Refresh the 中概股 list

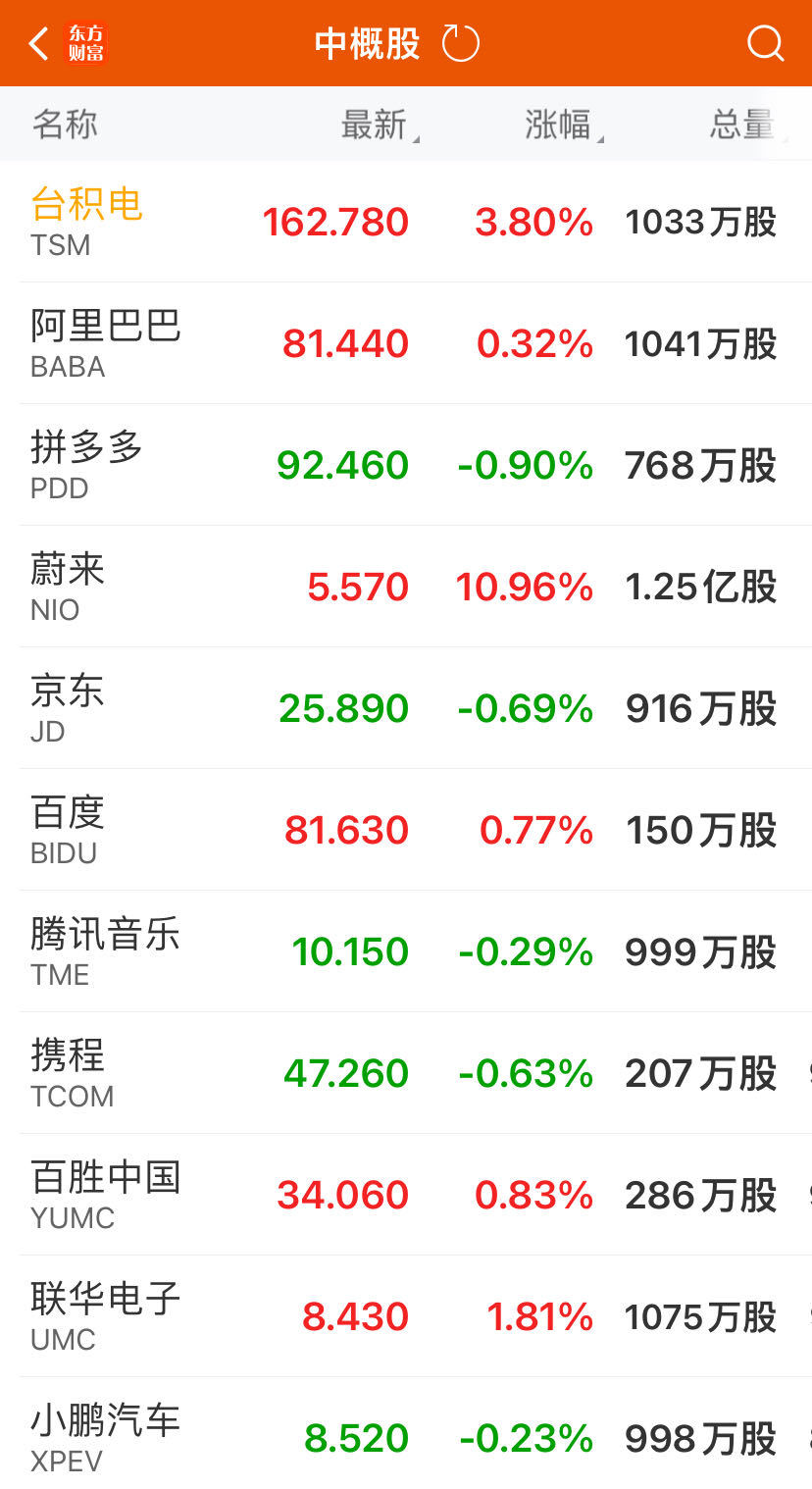coord(460,44)
